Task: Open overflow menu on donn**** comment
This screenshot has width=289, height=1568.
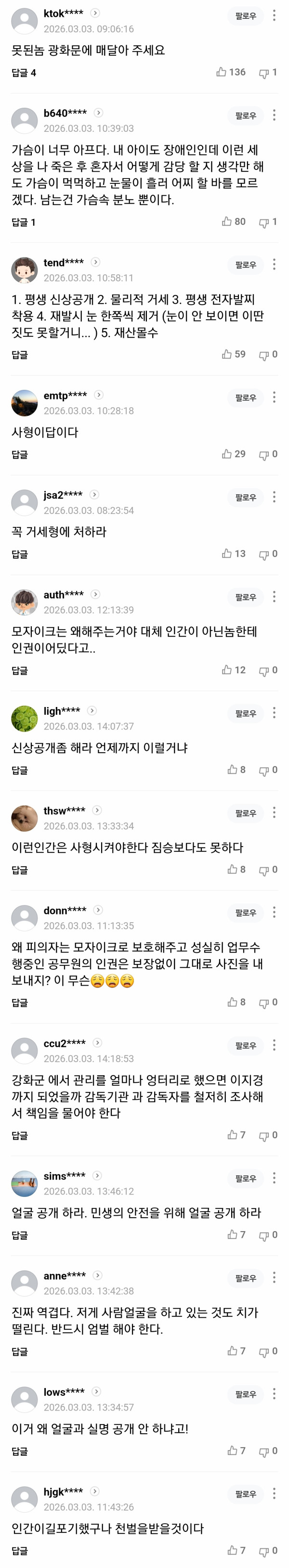Action: click(274, 913)
